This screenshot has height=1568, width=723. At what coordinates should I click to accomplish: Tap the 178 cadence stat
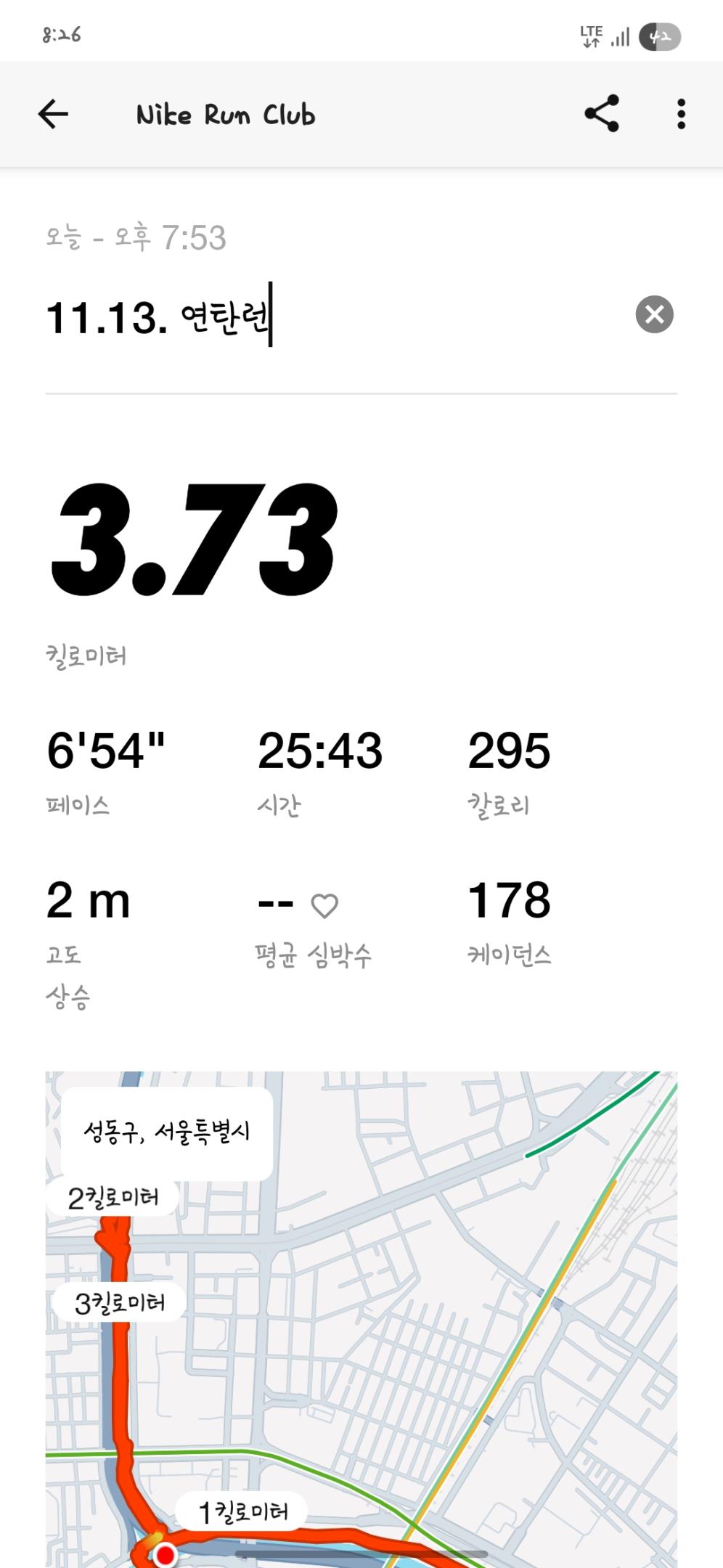pyautogui.click(x=512, y=902)
